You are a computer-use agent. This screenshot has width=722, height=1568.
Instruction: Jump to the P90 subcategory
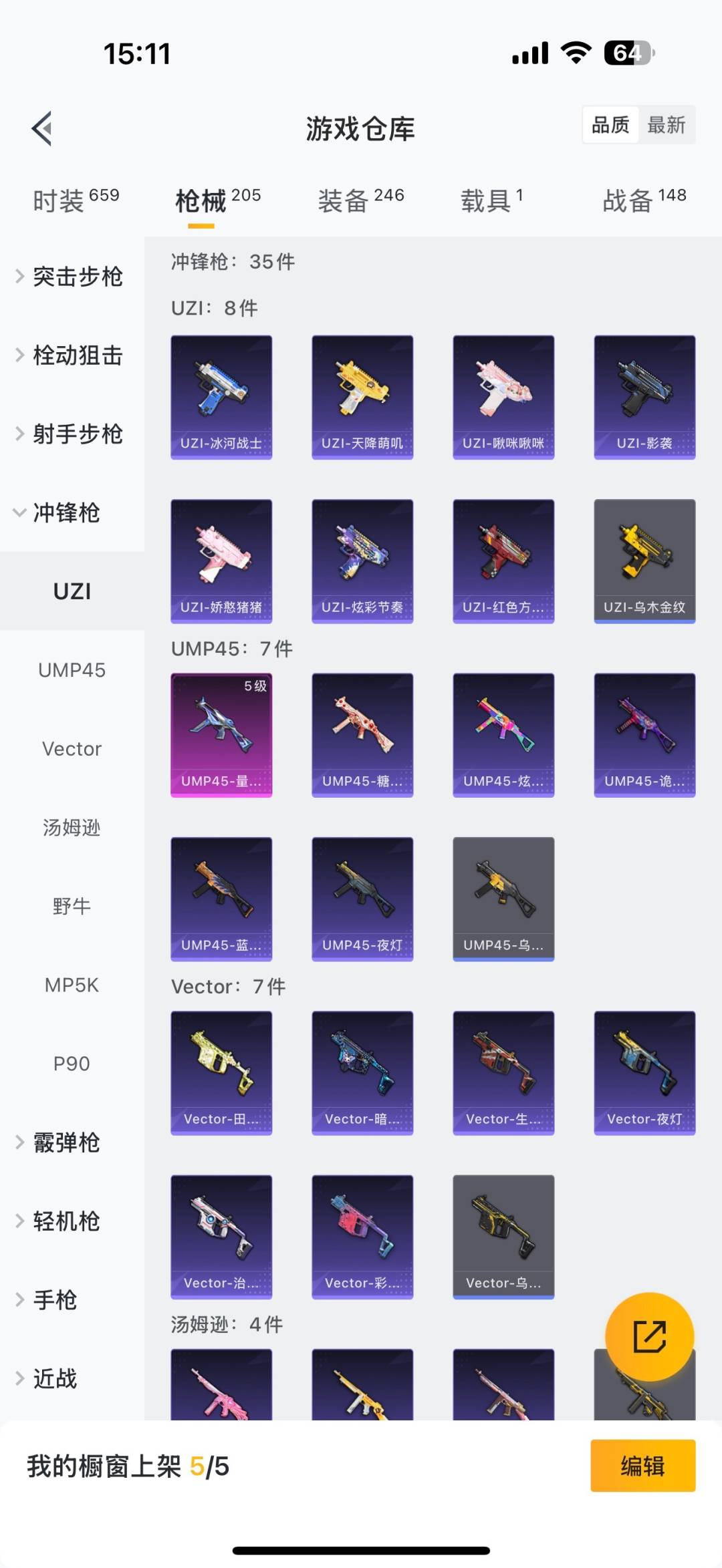coord(72,1064)
